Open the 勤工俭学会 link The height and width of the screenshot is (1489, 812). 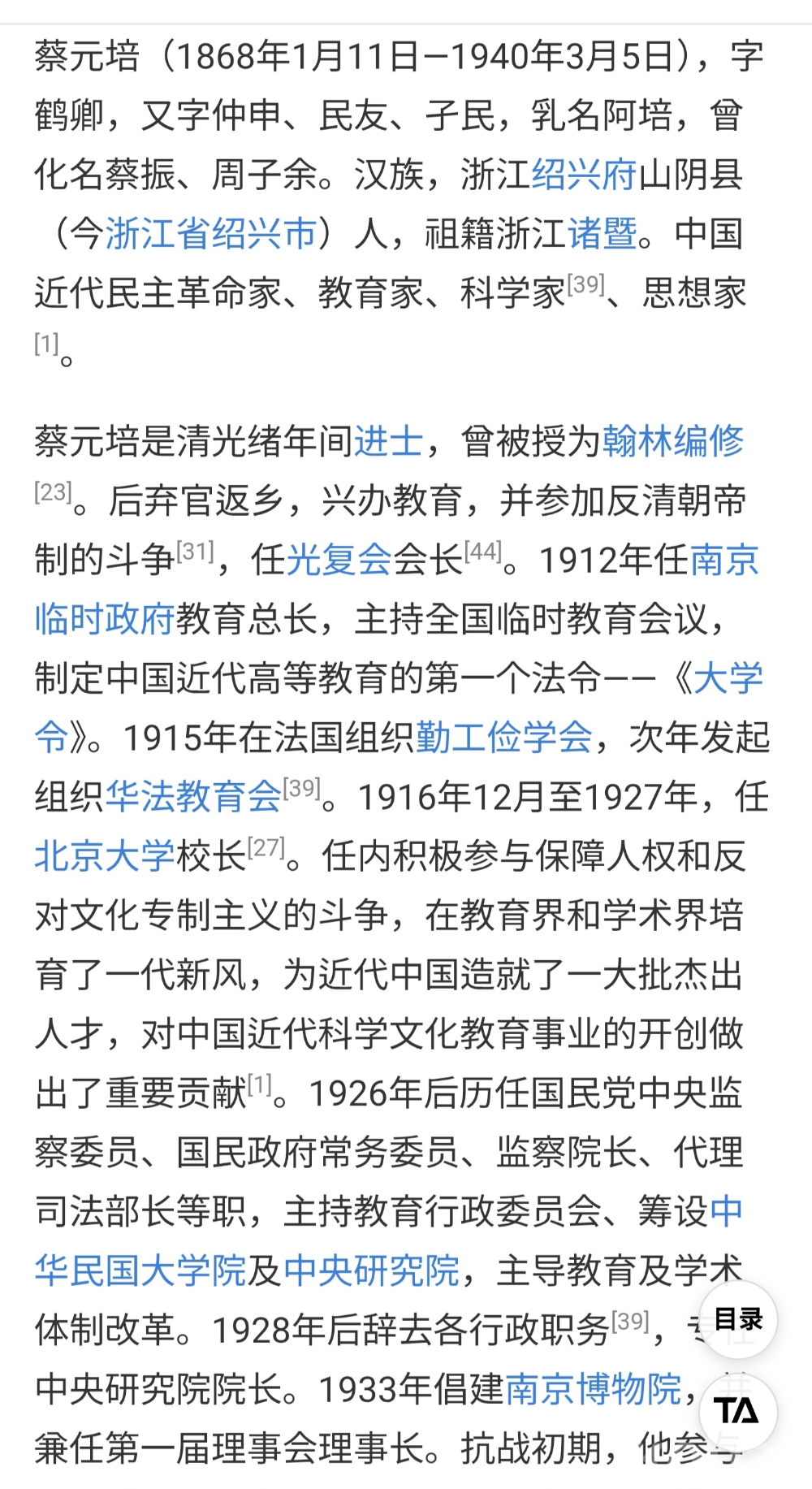[503, 738]
